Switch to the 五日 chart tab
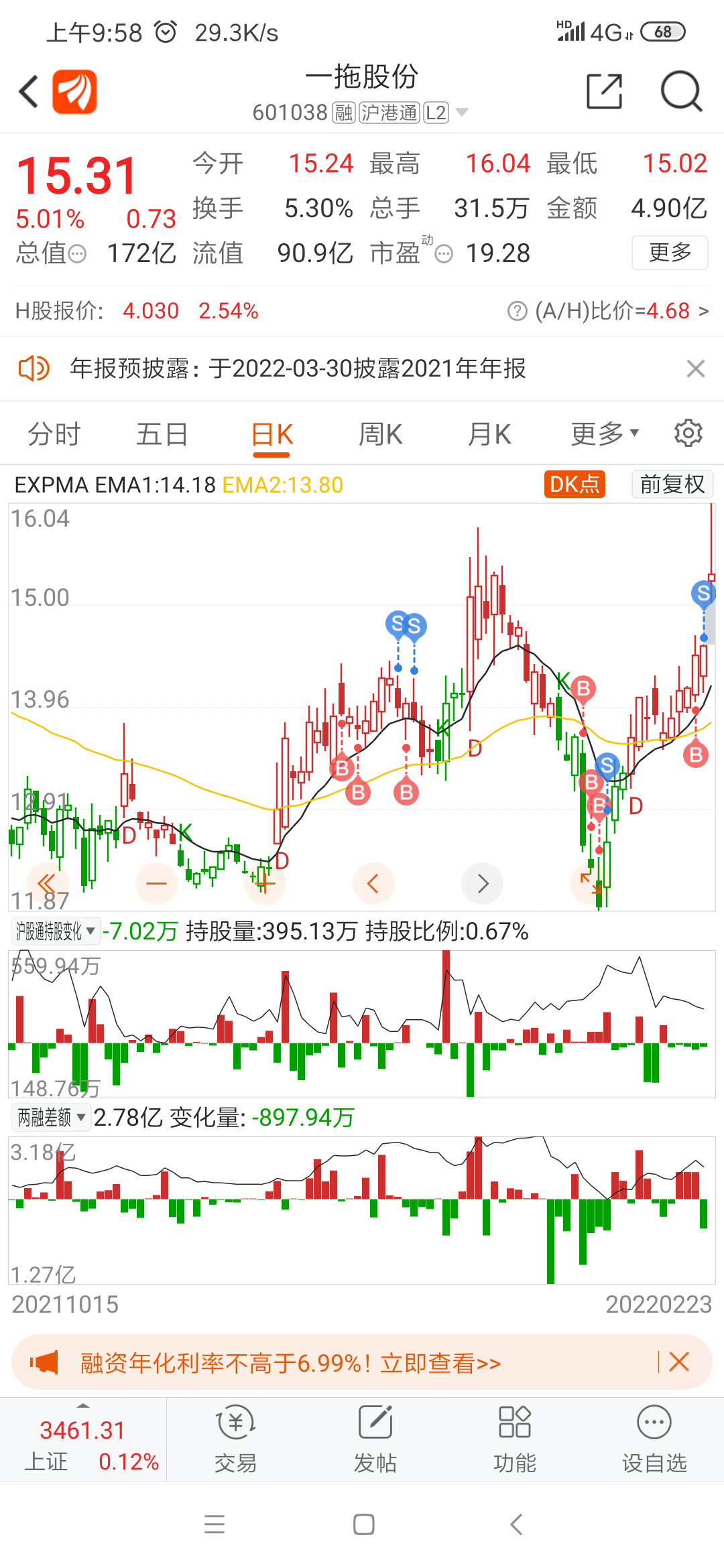Image resolution: width=724 pixels, height=1568 pixels. (162, 434)
